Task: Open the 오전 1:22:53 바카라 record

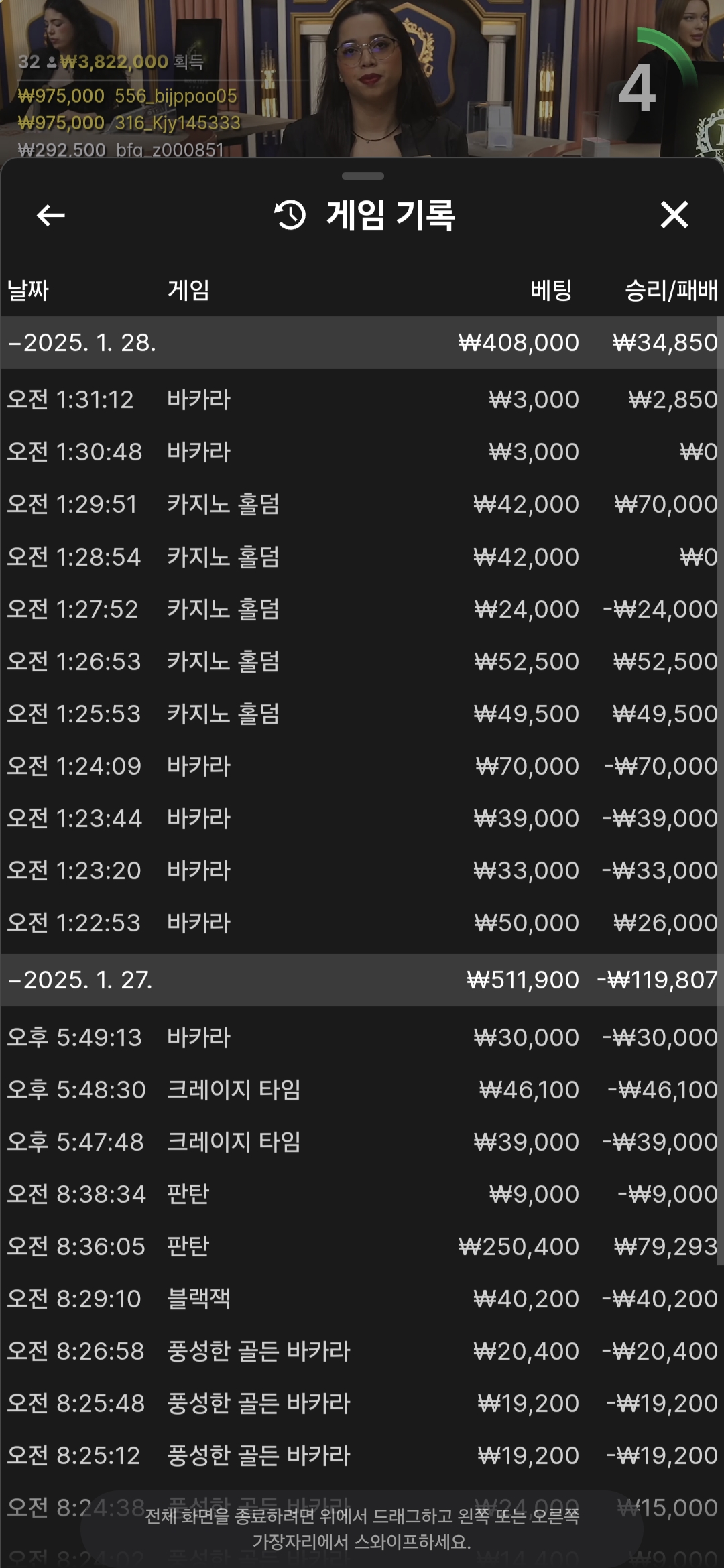Action: tap(362, 923)
